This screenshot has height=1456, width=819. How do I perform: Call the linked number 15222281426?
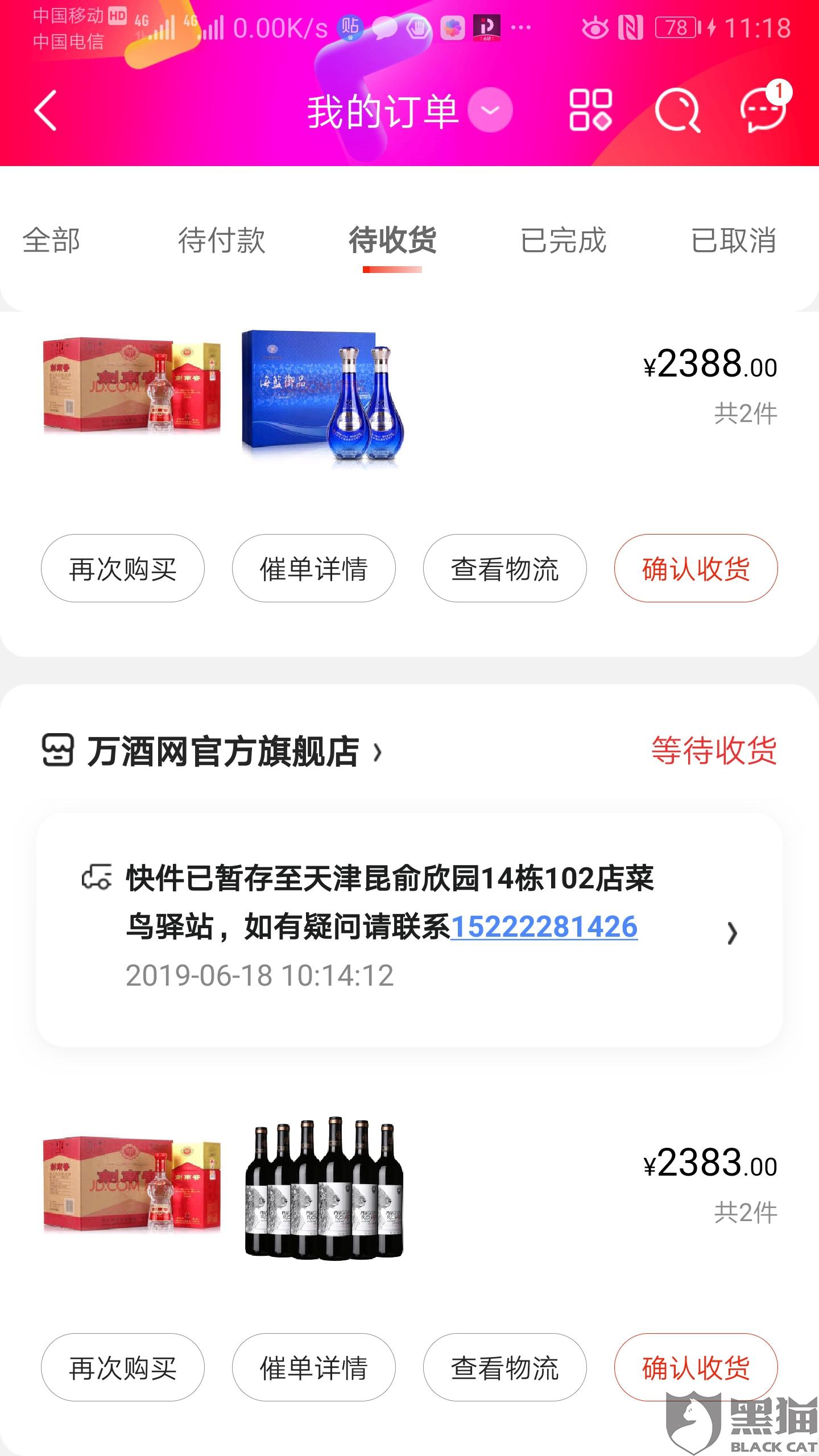click(x=544, y=927)
